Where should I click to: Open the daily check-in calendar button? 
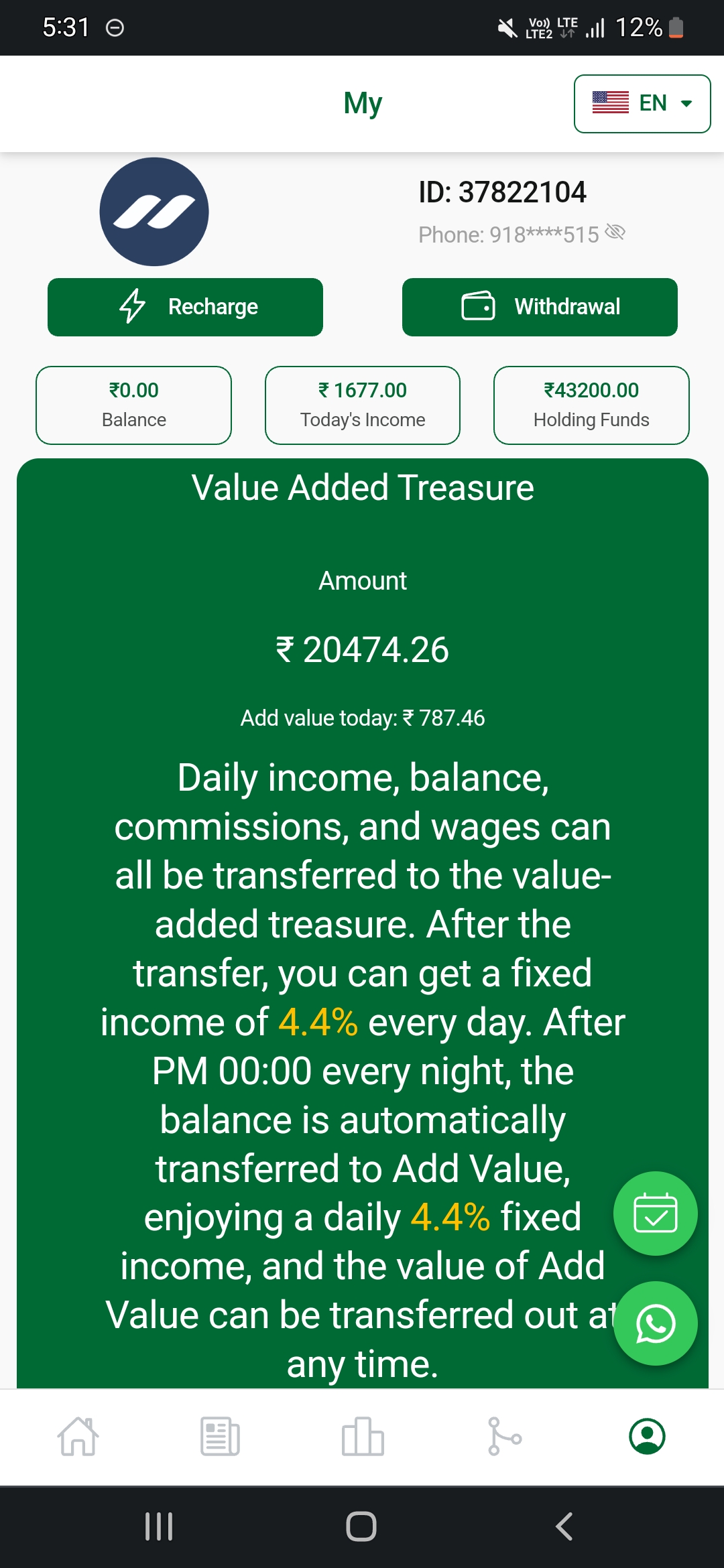tap(655, 1213)
